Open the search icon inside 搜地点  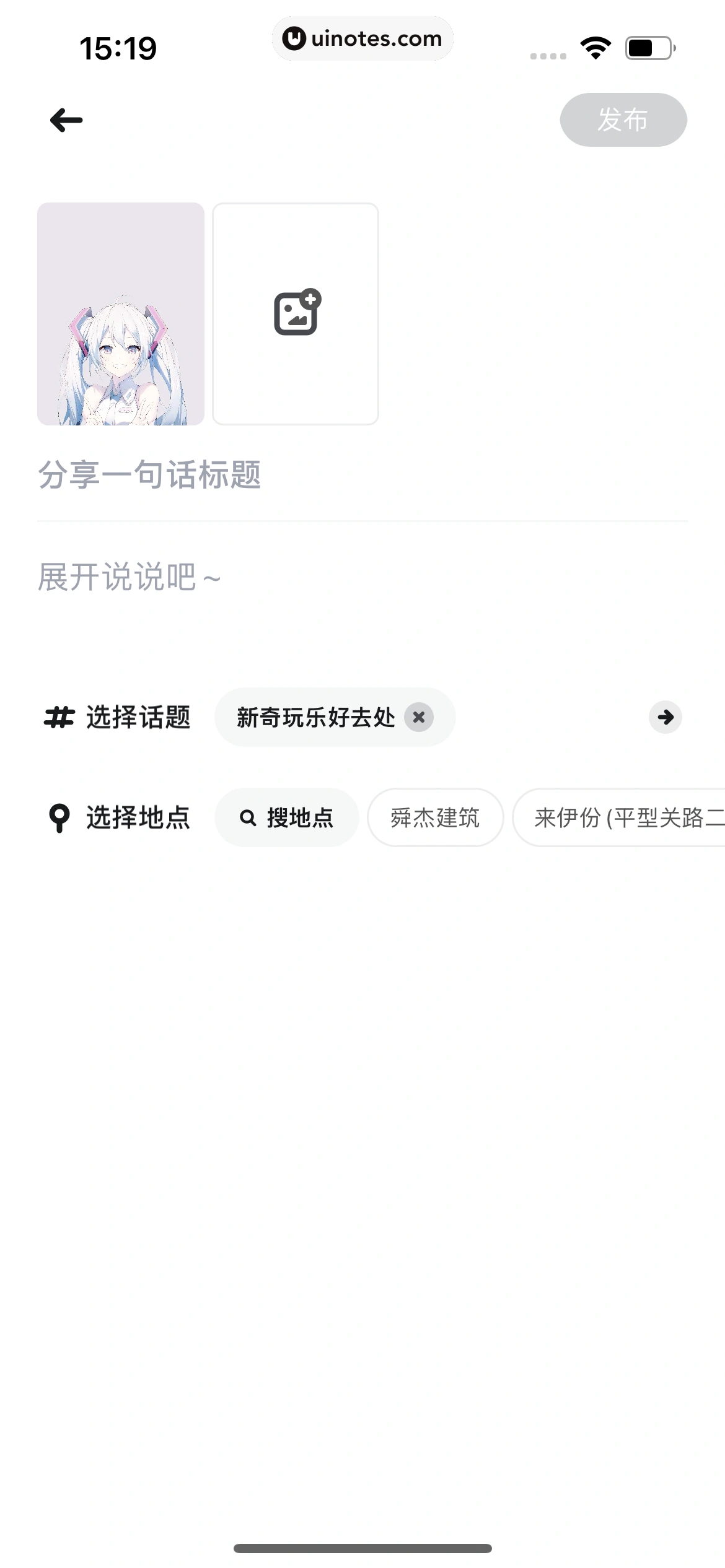tap(247, 817)
